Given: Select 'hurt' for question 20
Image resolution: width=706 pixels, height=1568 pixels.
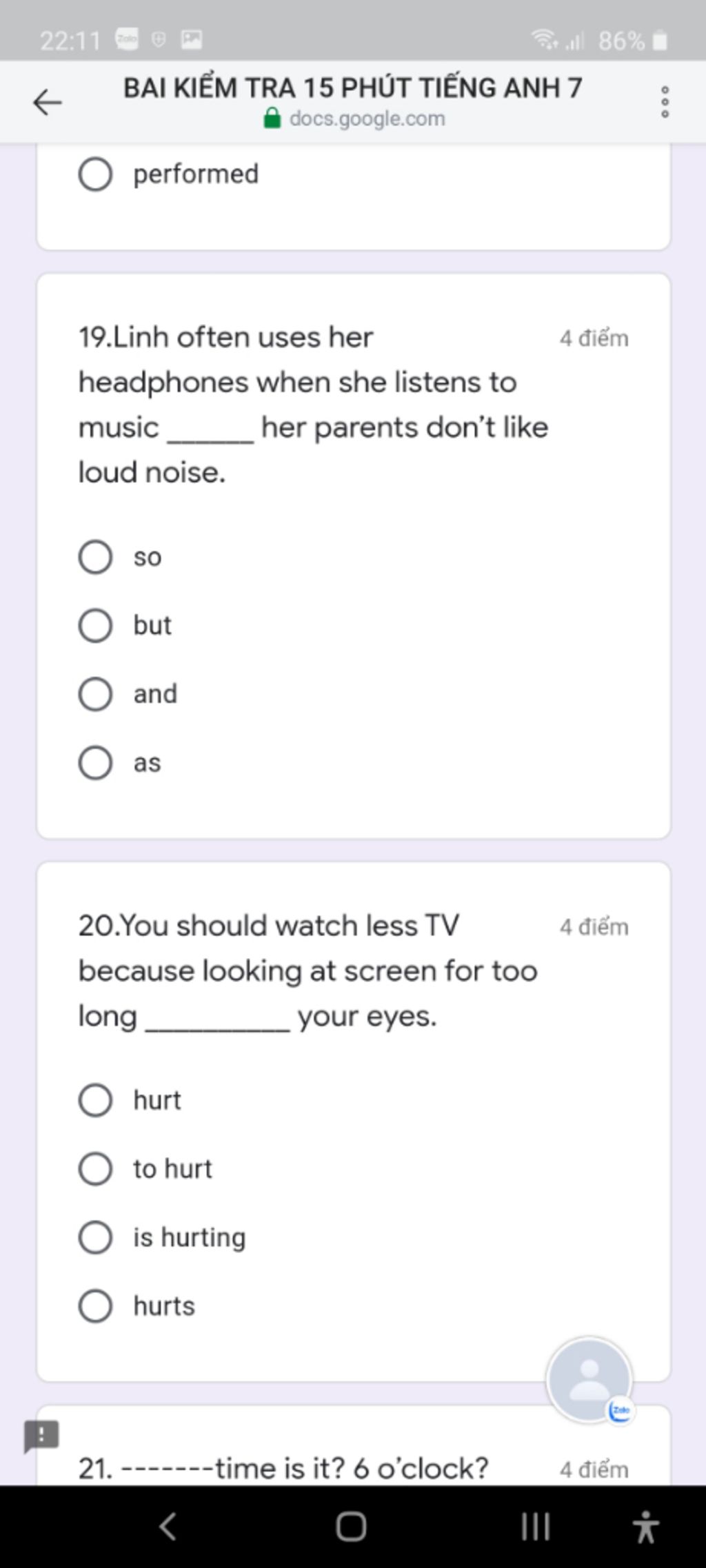Looking at the screenshot, I should (x=95, y=1100).
